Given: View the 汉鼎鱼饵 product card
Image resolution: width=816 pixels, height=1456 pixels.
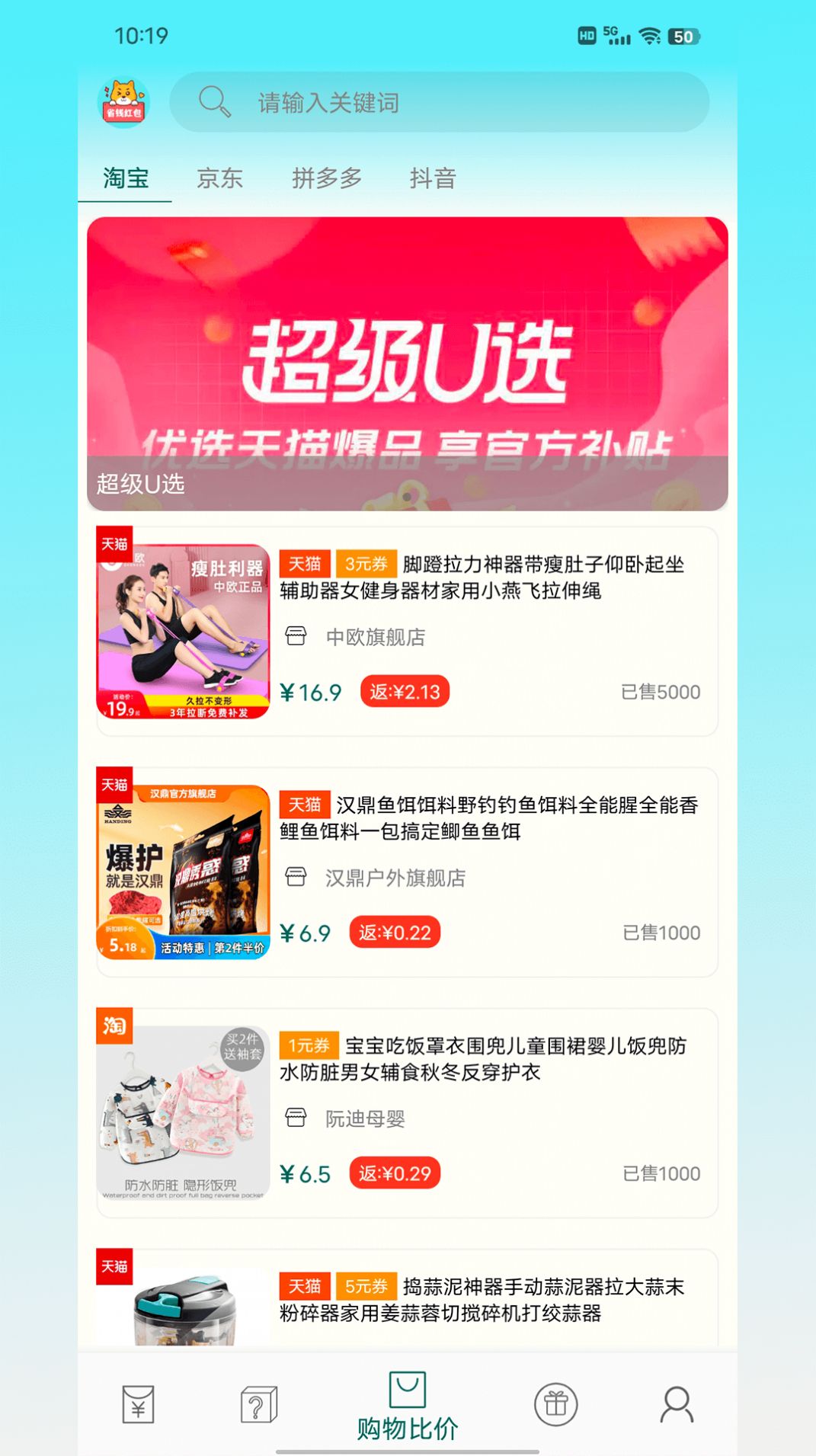Looking at the screenshot, I should (408, 872).
